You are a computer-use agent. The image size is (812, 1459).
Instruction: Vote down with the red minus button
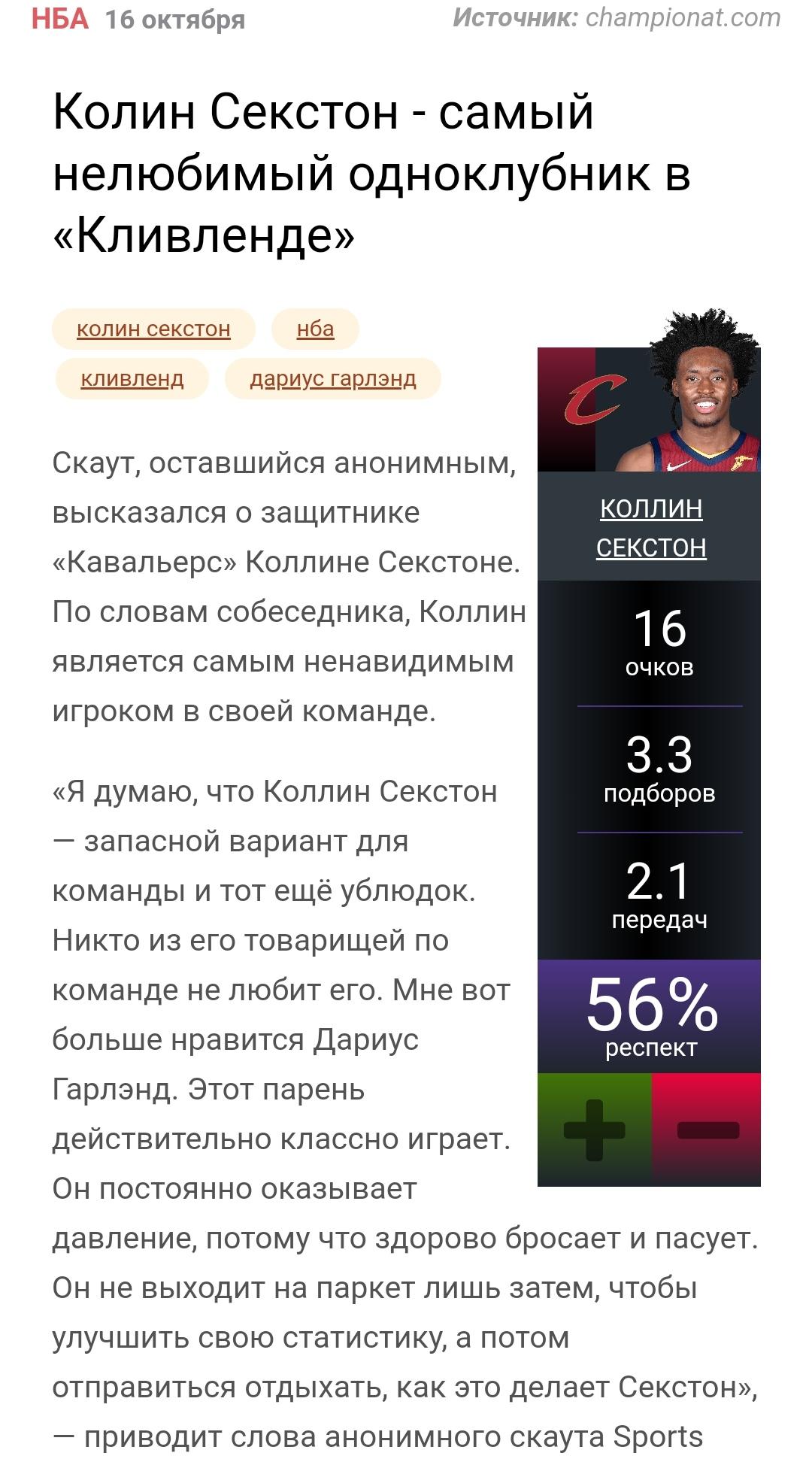tap(707, 1129)
